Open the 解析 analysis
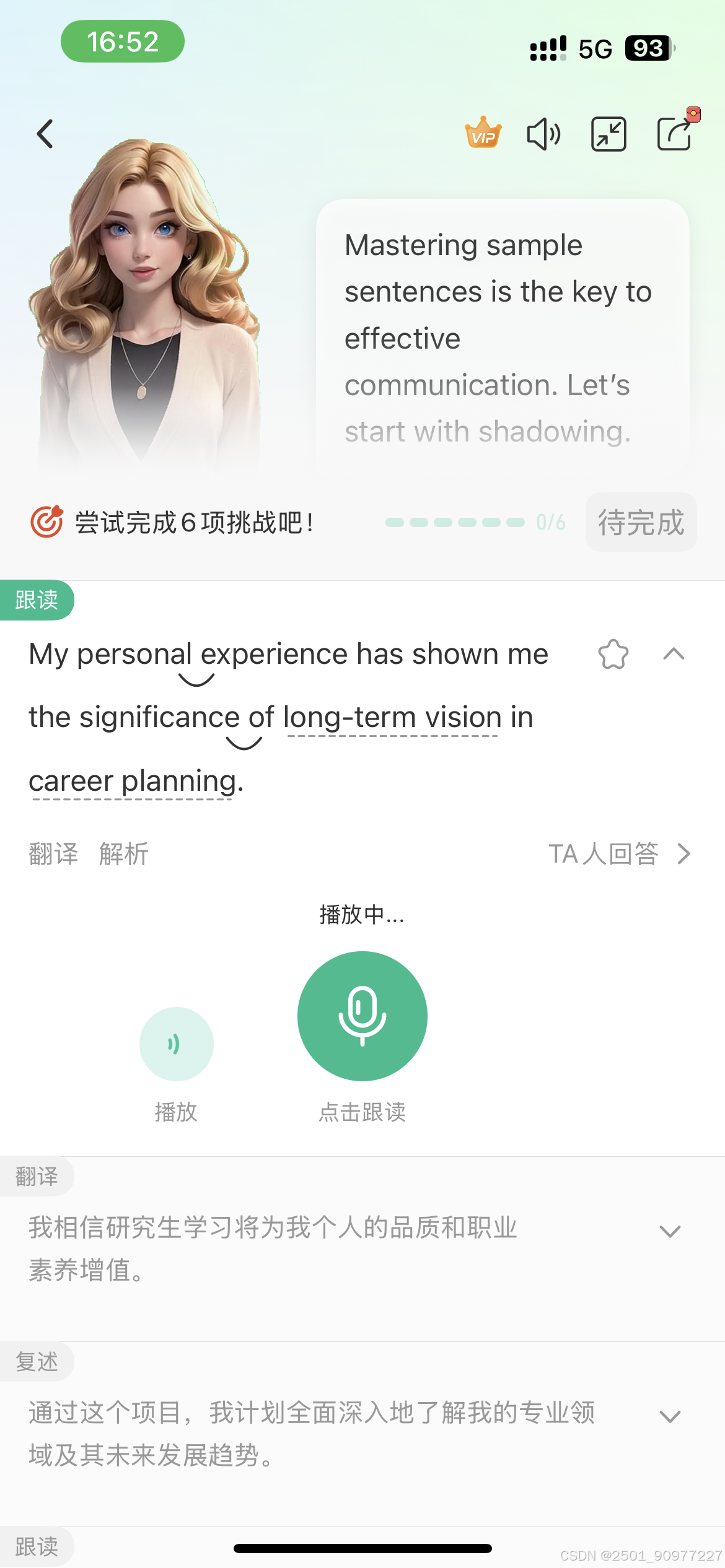725x1568 pixels. click(x=124, y=853)
